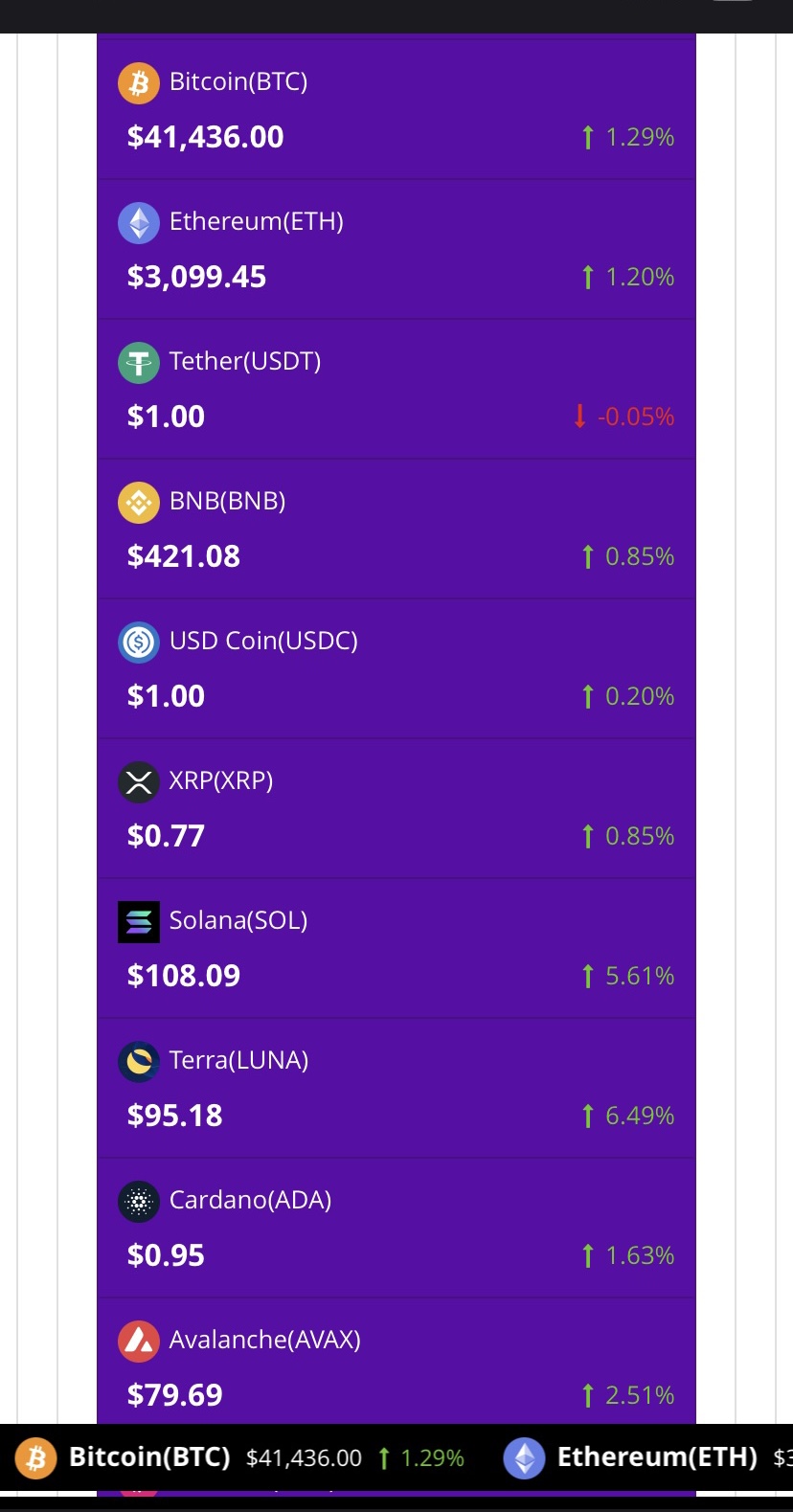This screenshot has height=1512, width=793.
Task: Open the Terra(LUNA) row
Action: pos(396,1088)
